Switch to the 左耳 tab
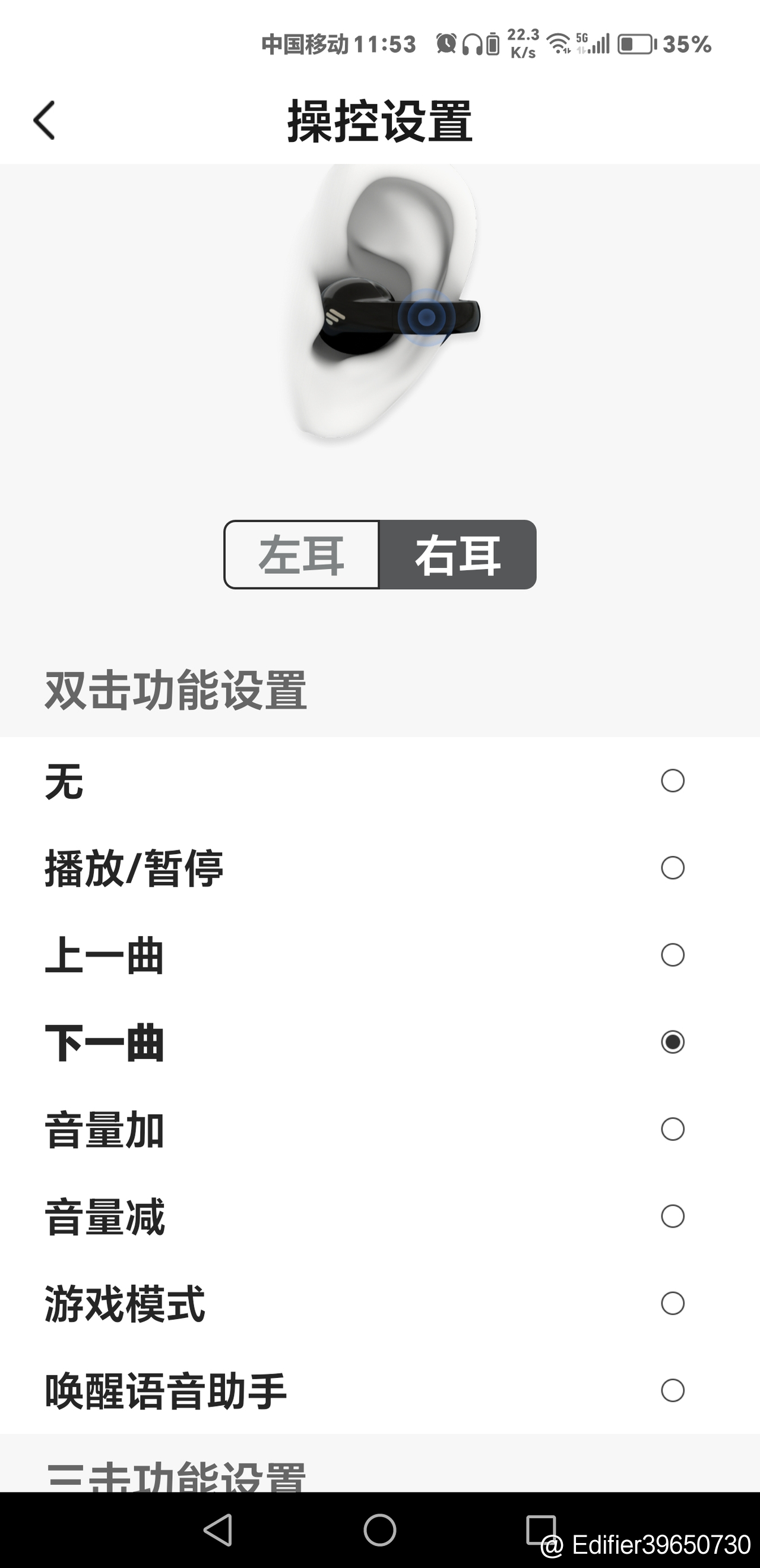Image resolution: width=760 pixels, height=1568 pixels. coord(302,555)
